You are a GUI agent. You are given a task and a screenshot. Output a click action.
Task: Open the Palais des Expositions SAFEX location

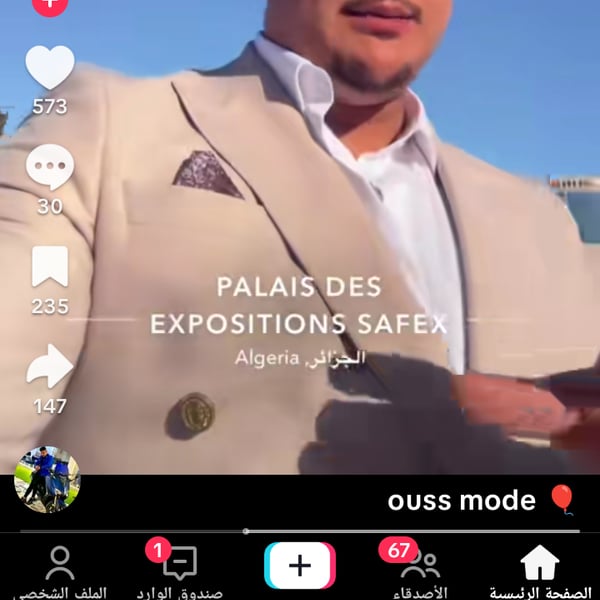click(x=298, y=306)
